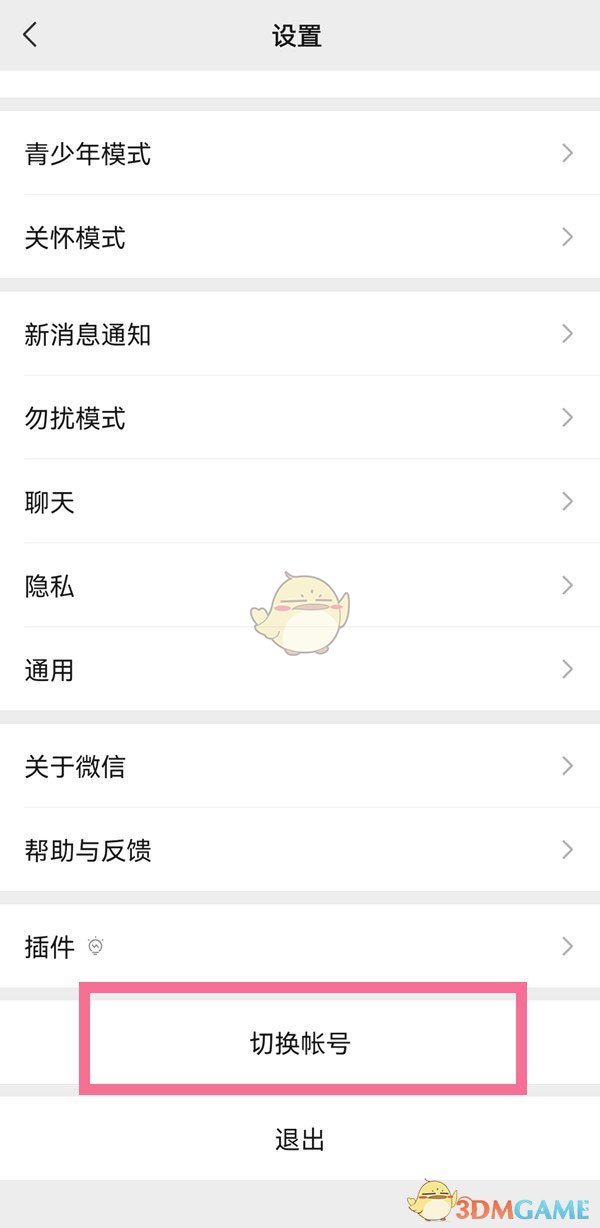This screenshot has width=600, height=1228.
Task: Go back from the 设置 page
Action: coord(30,35)
